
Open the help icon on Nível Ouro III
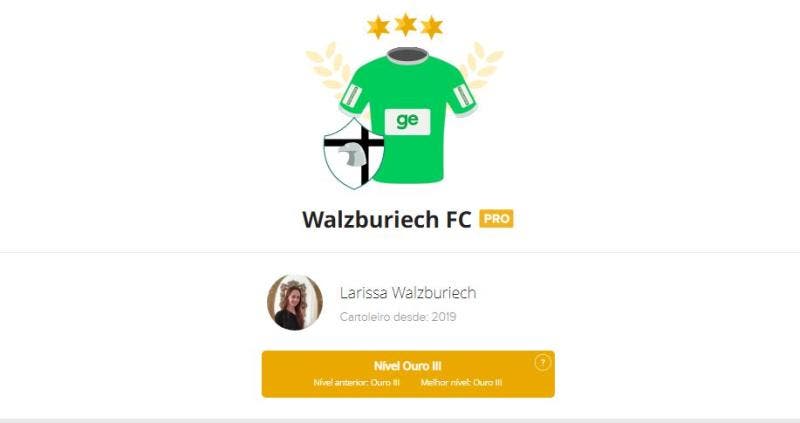542,362
